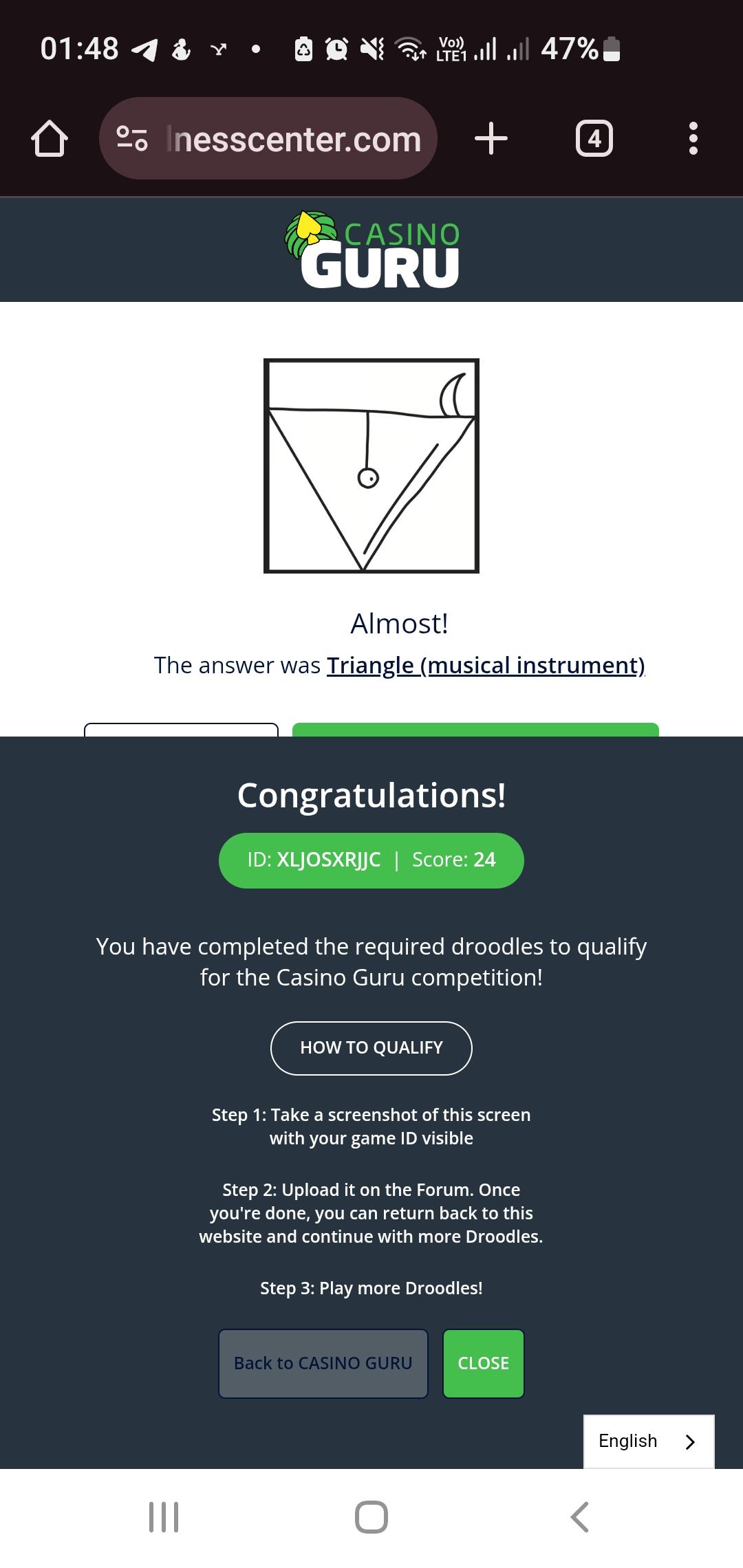
Task: Go to the browser home page
Action: 50,139
